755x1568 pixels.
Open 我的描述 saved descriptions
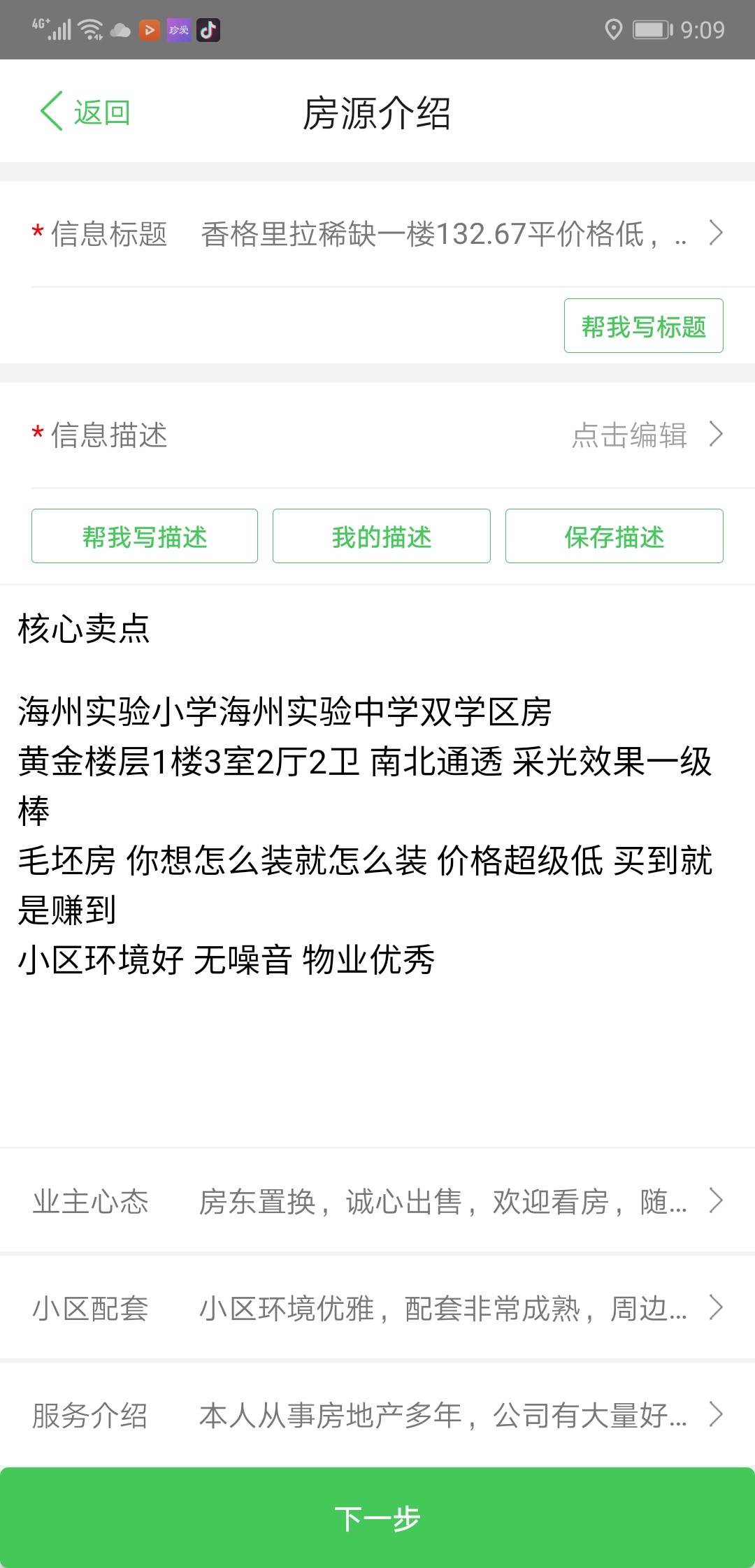point(382,537)
